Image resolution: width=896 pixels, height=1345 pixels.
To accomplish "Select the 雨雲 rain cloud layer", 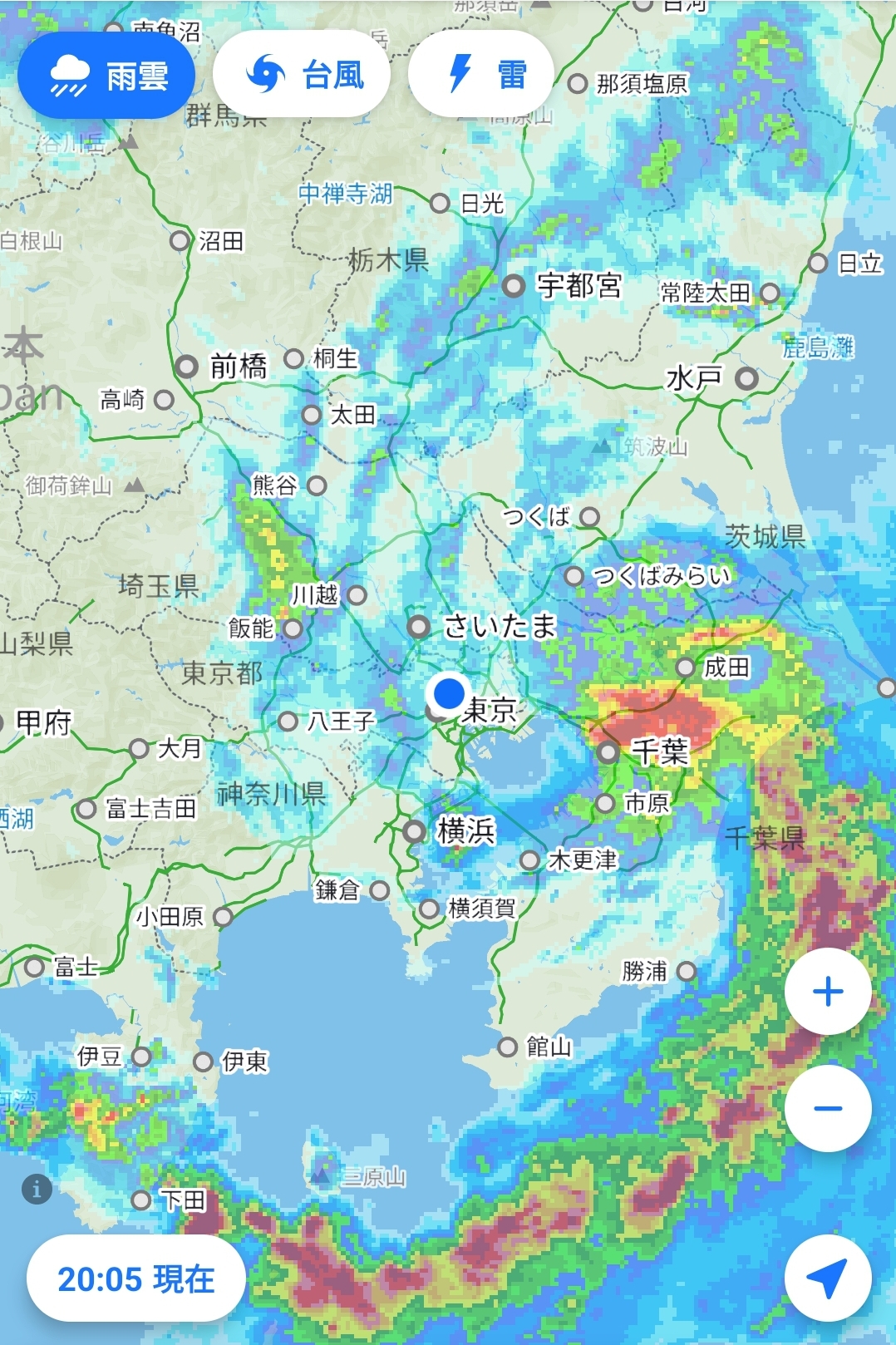I will pos(106,76).
